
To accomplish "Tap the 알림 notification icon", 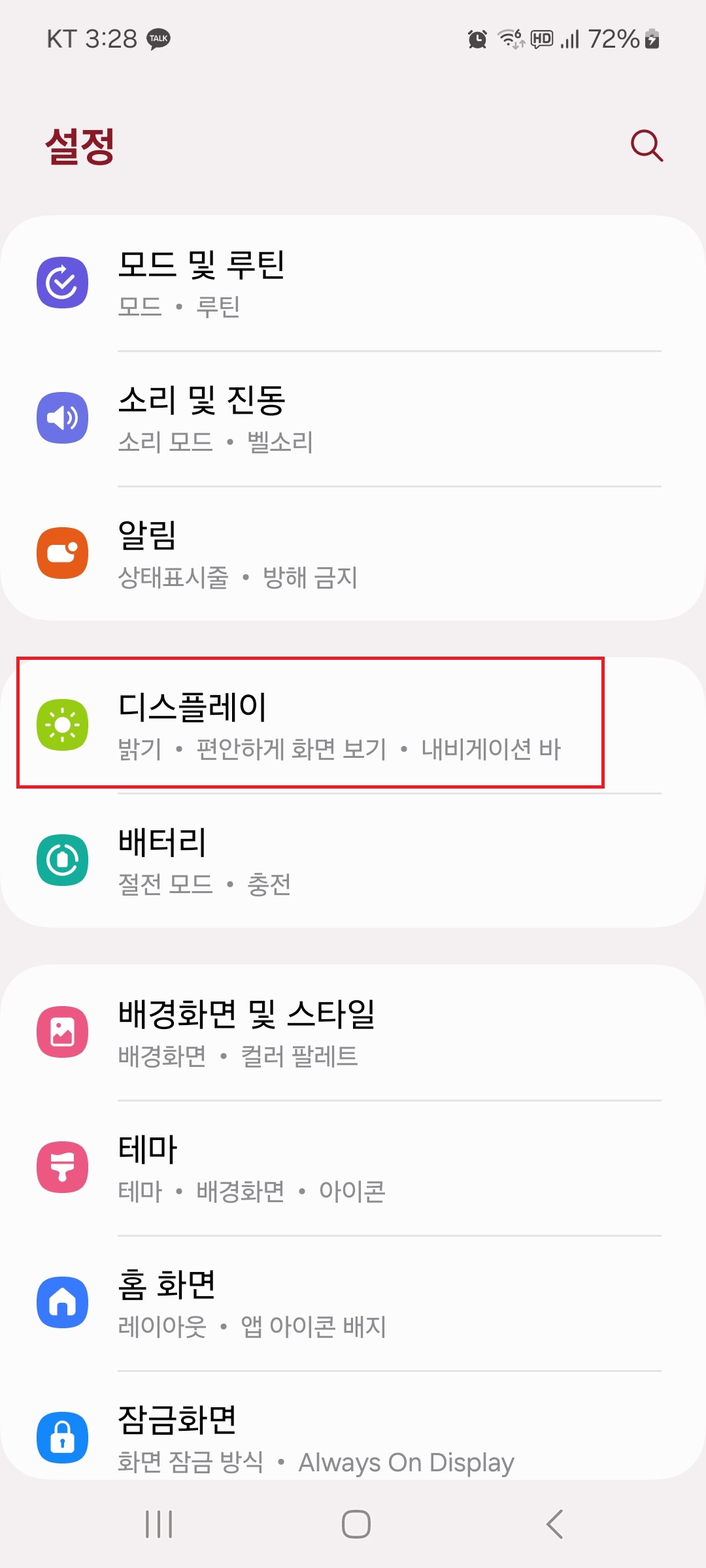I will click(x=63, y=552).
